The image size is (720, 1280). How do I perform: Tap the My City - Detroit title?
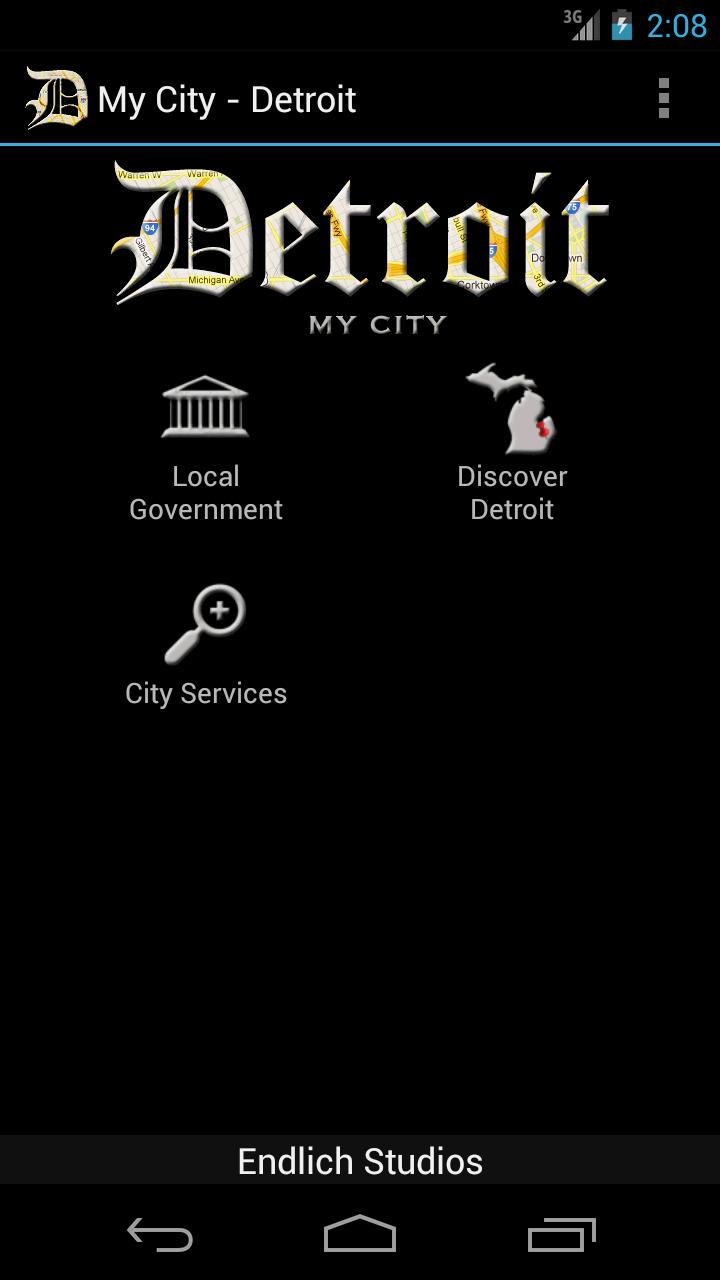click(x=225, y=99)
